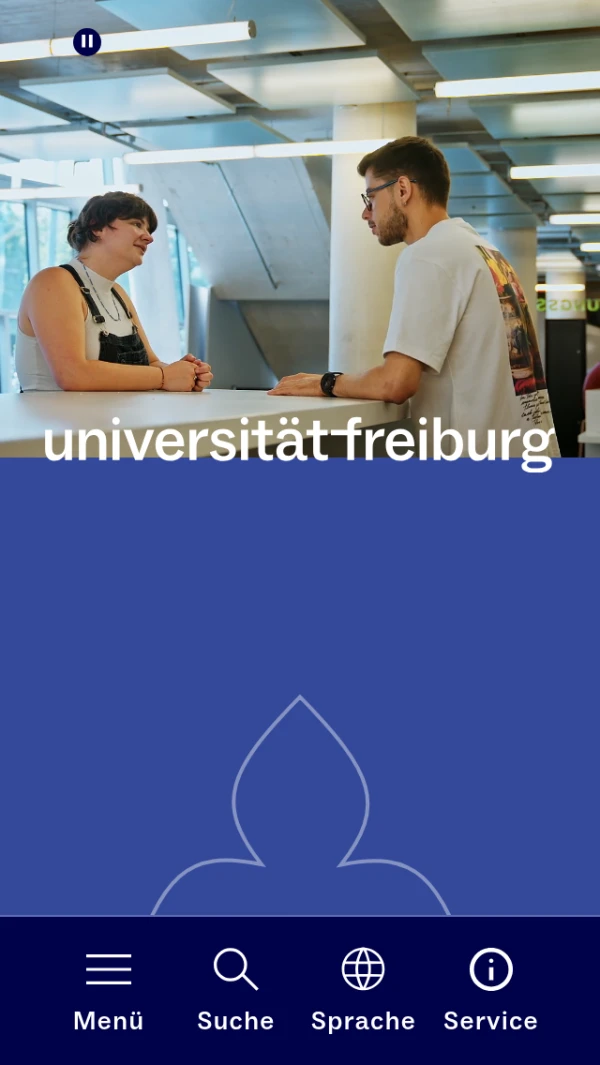Change language via Sprache

(x=363, y=990)
